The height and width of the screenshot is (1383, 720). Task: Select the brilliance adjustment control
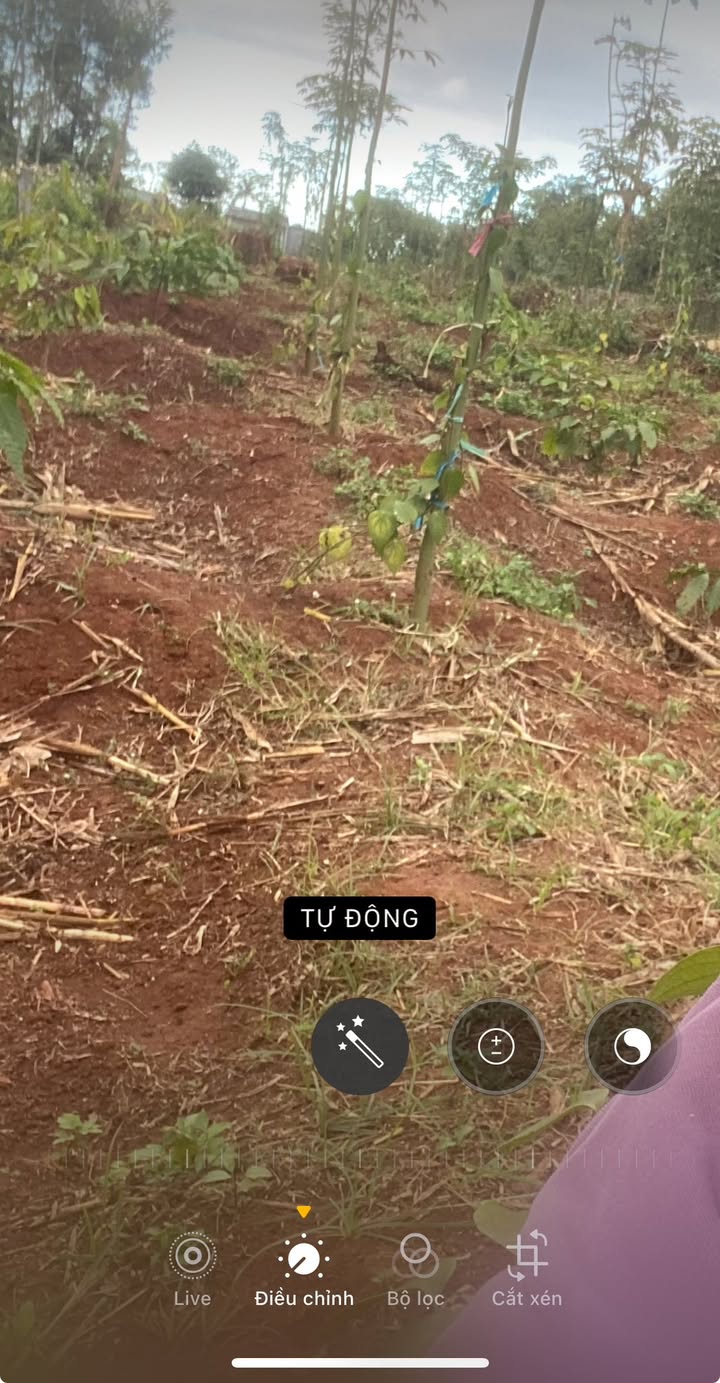click(632, 1046)
